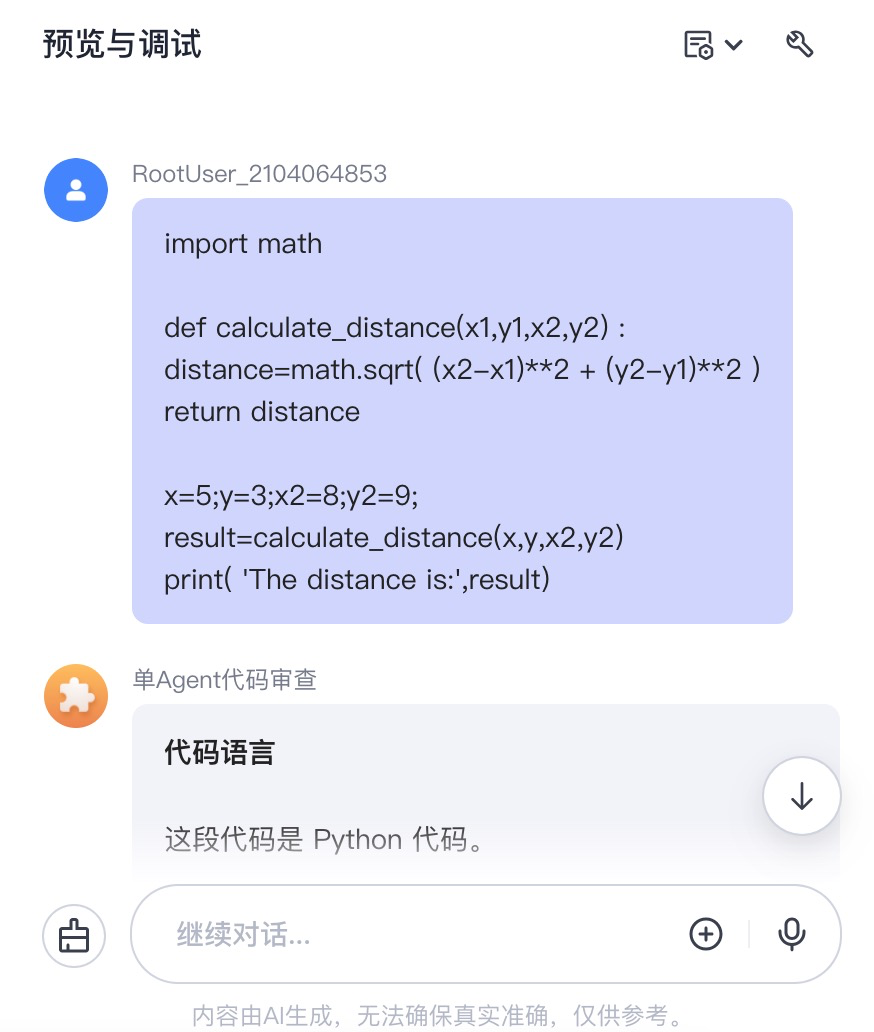Open the debug wrench tool
Image resolution: width=874 pixels, height=1032 pixels.
click(x=799, y=45)
